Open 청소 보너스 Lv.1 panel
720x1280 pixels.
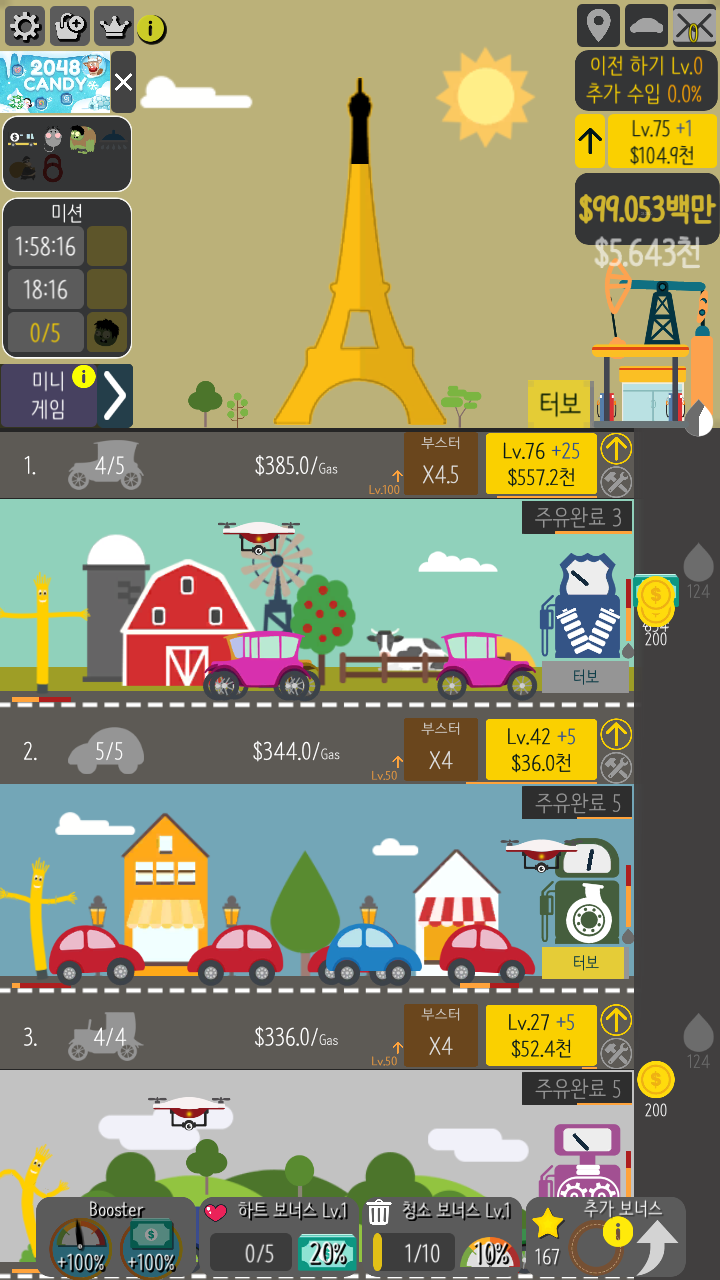pyautogui.click(x=441, y=1237)
